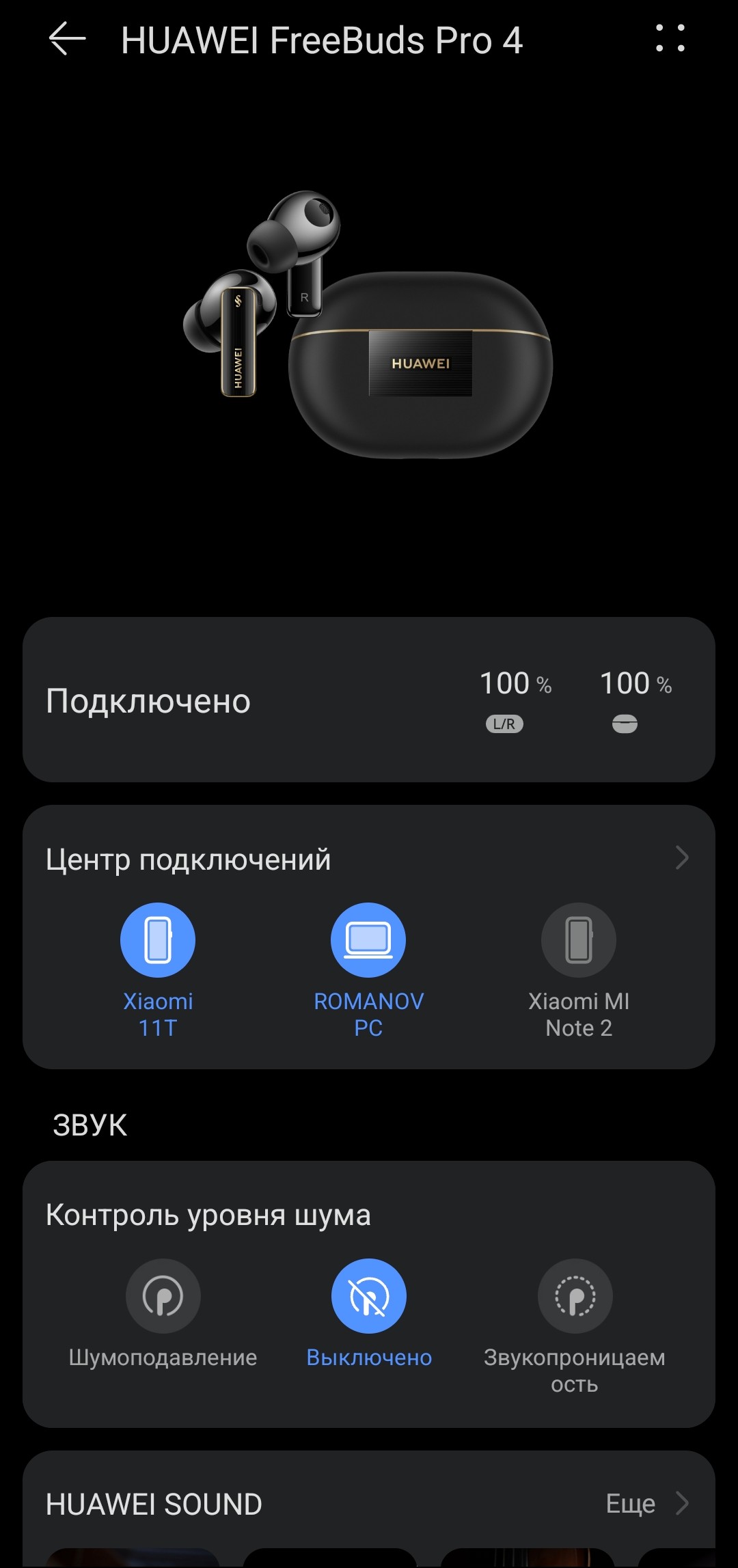The image size is (738, 1568).
Task: Go back from FreeBuds Pro 4 page
Action: tap(67, 39)
